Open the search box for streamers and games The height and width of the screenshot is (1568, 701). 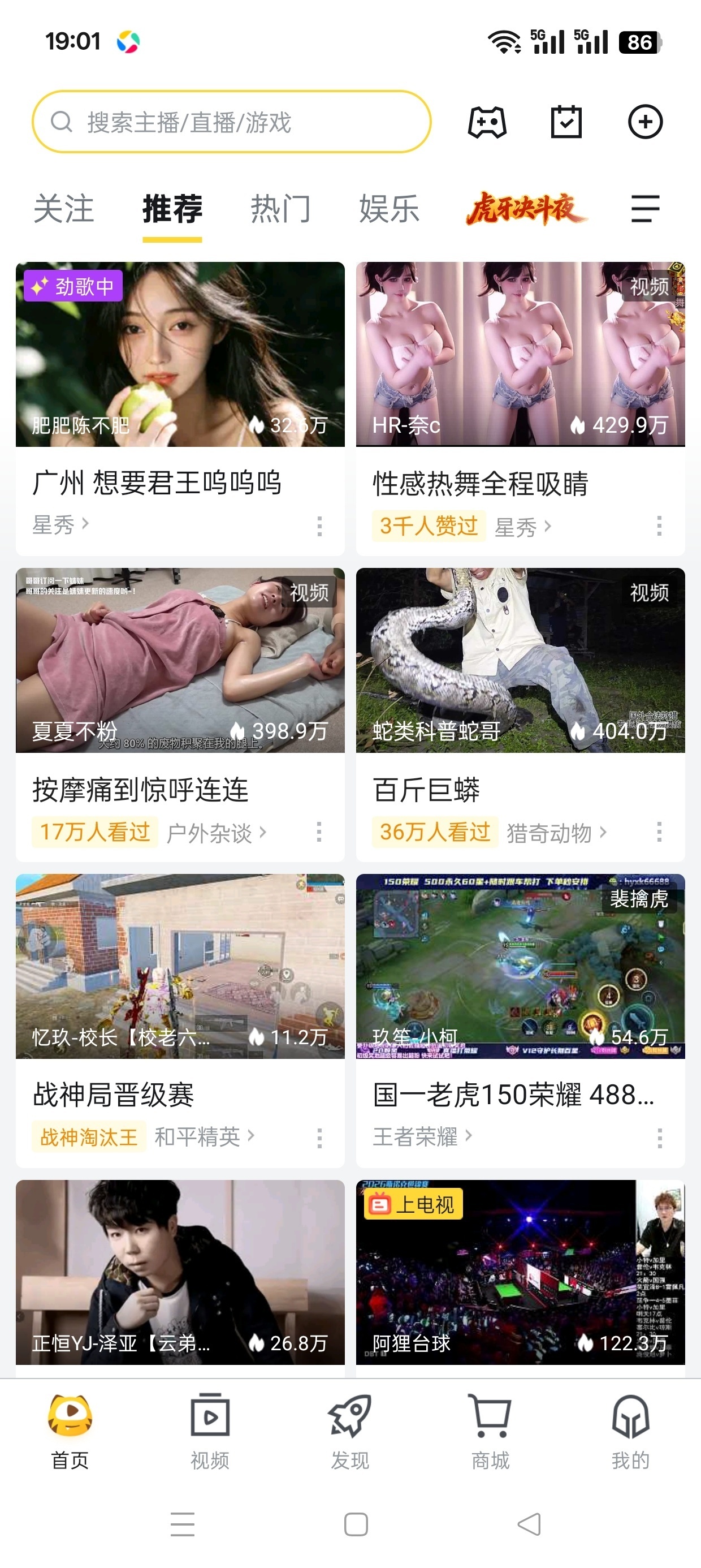(232, 122)
